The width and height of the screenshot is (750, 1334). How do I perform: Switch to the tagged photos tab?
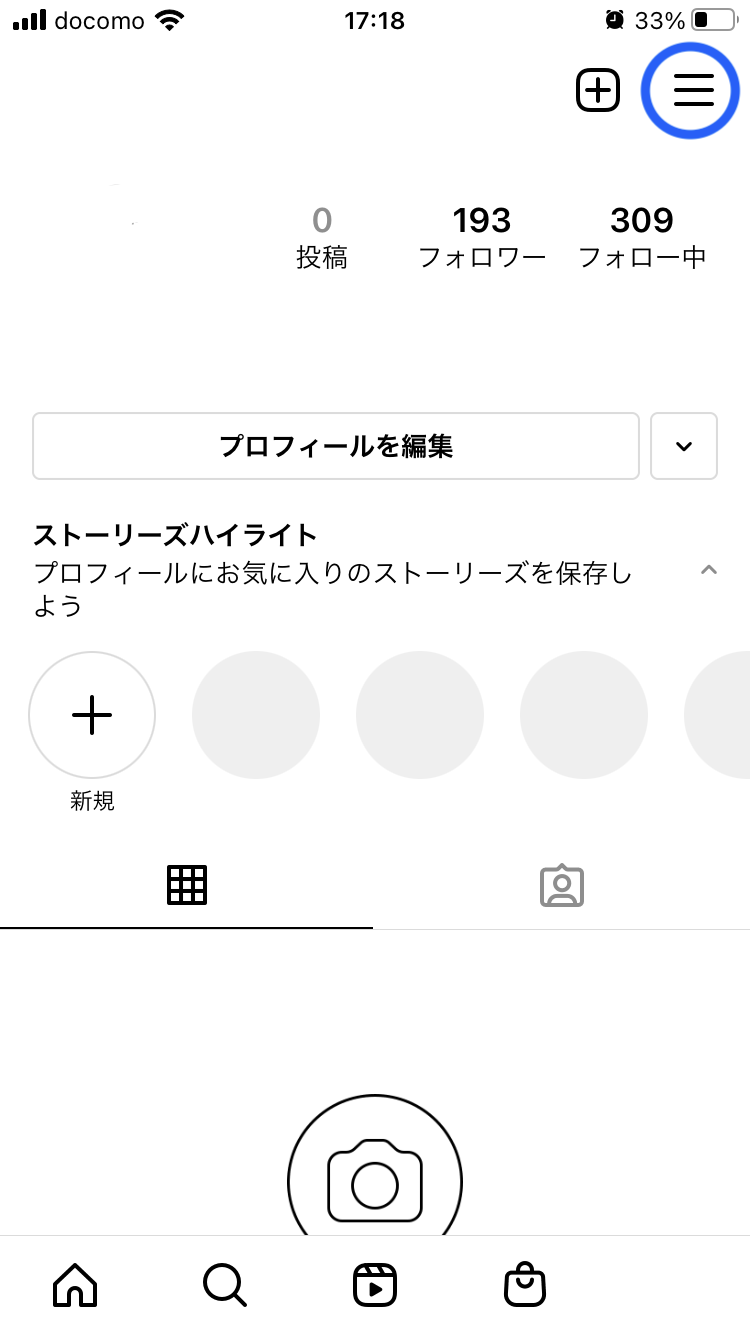[x=562, y=885]
